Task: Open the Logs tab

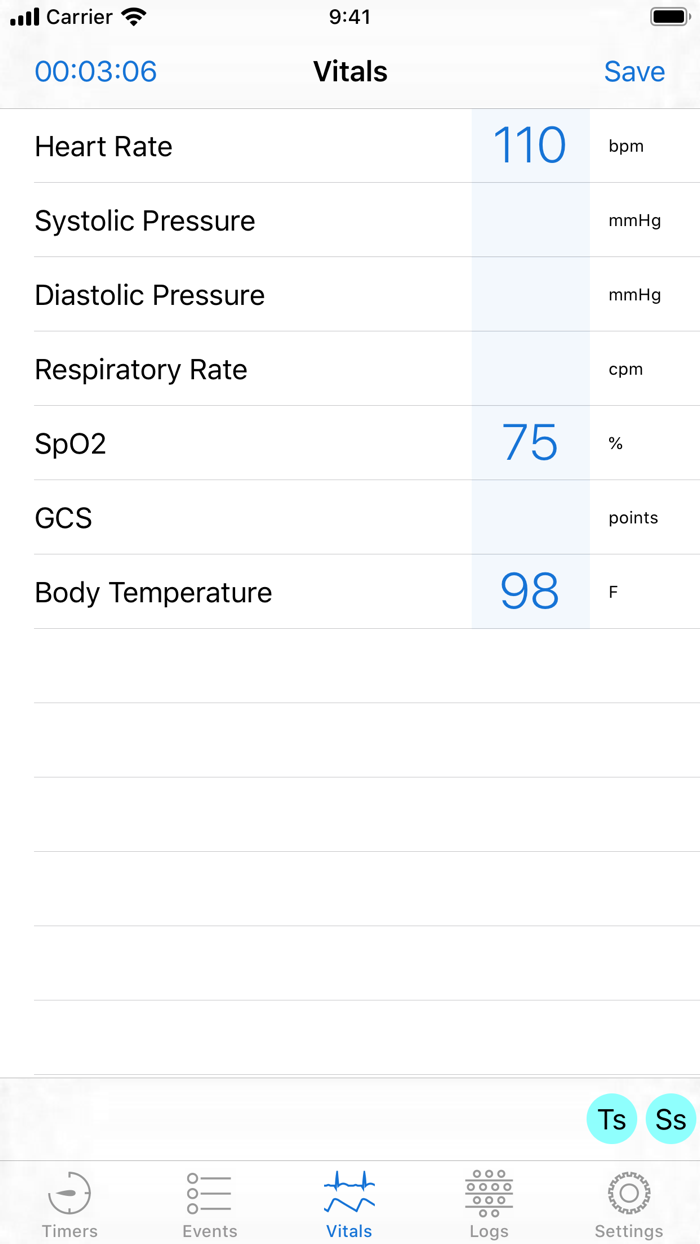Action: tap(489, 1204)
